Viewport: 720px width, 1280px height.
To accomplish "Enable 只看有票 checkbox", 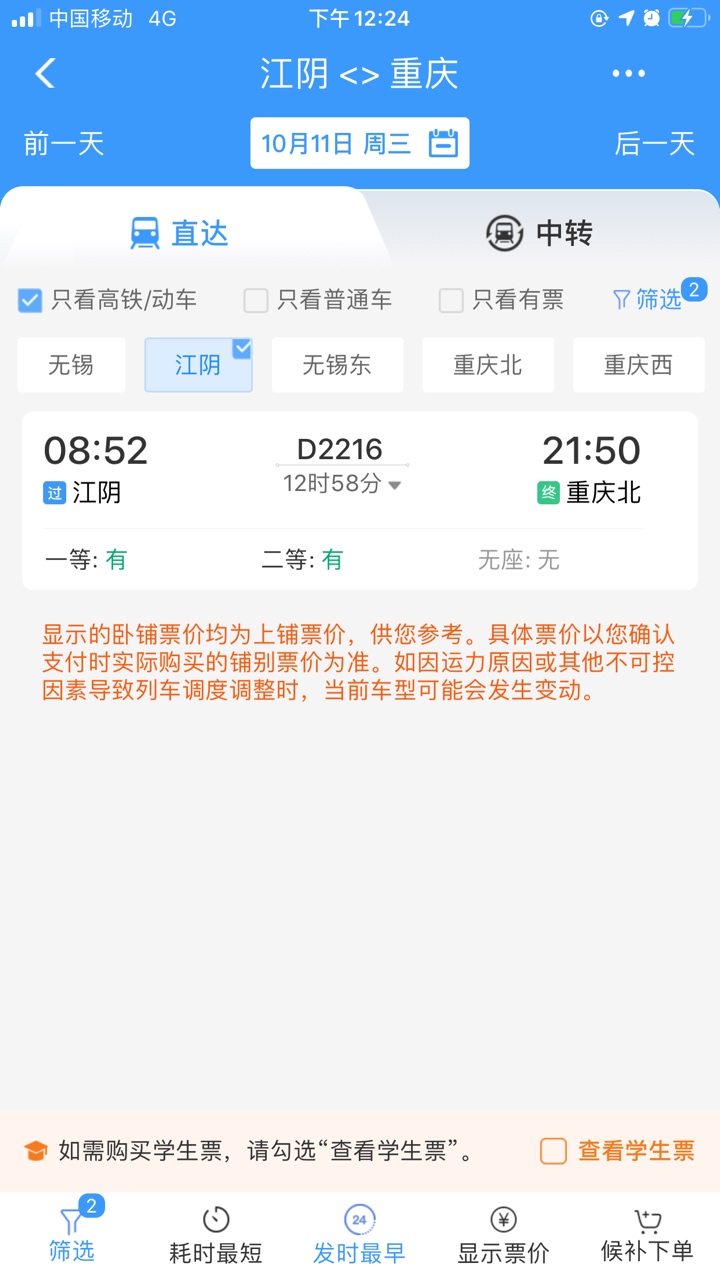I will (452, 300).
